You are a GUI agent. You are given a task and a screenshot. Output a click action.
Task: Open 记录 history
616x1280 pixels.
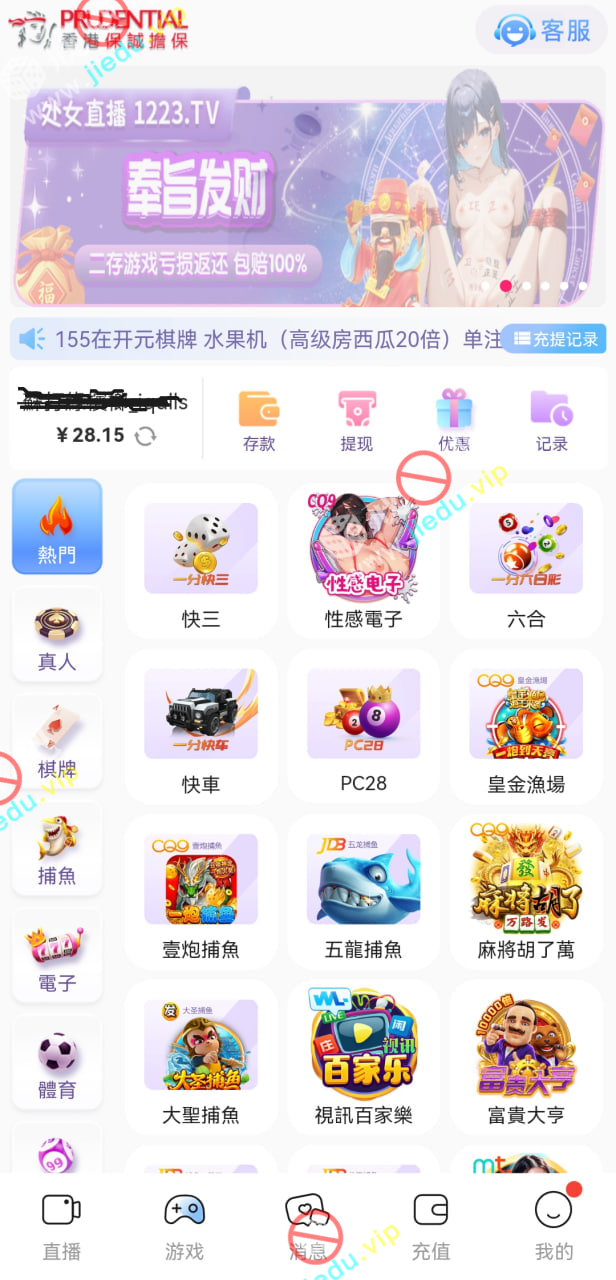point(551,421)
